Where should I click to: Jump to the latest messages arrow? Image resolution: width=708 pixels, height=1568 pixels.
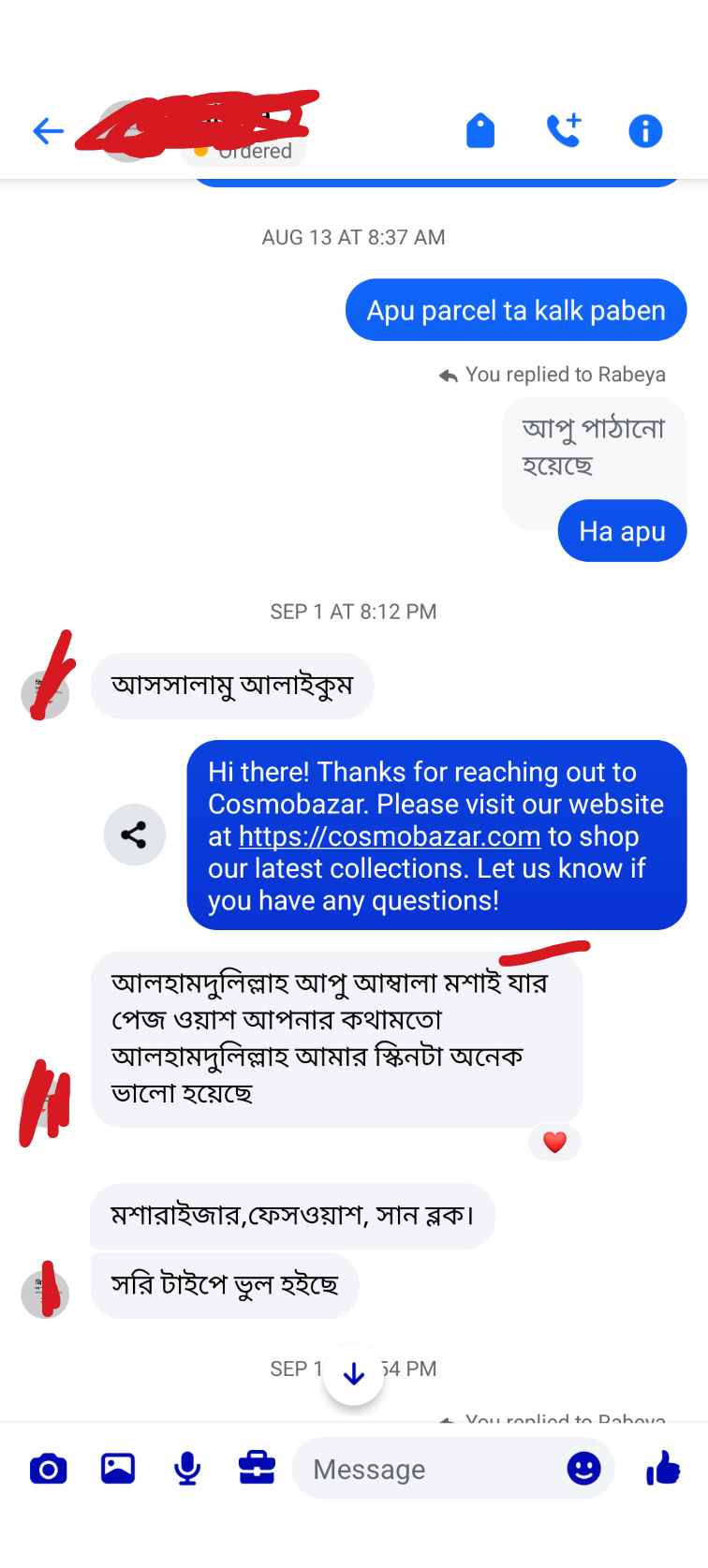(353, 1374)
